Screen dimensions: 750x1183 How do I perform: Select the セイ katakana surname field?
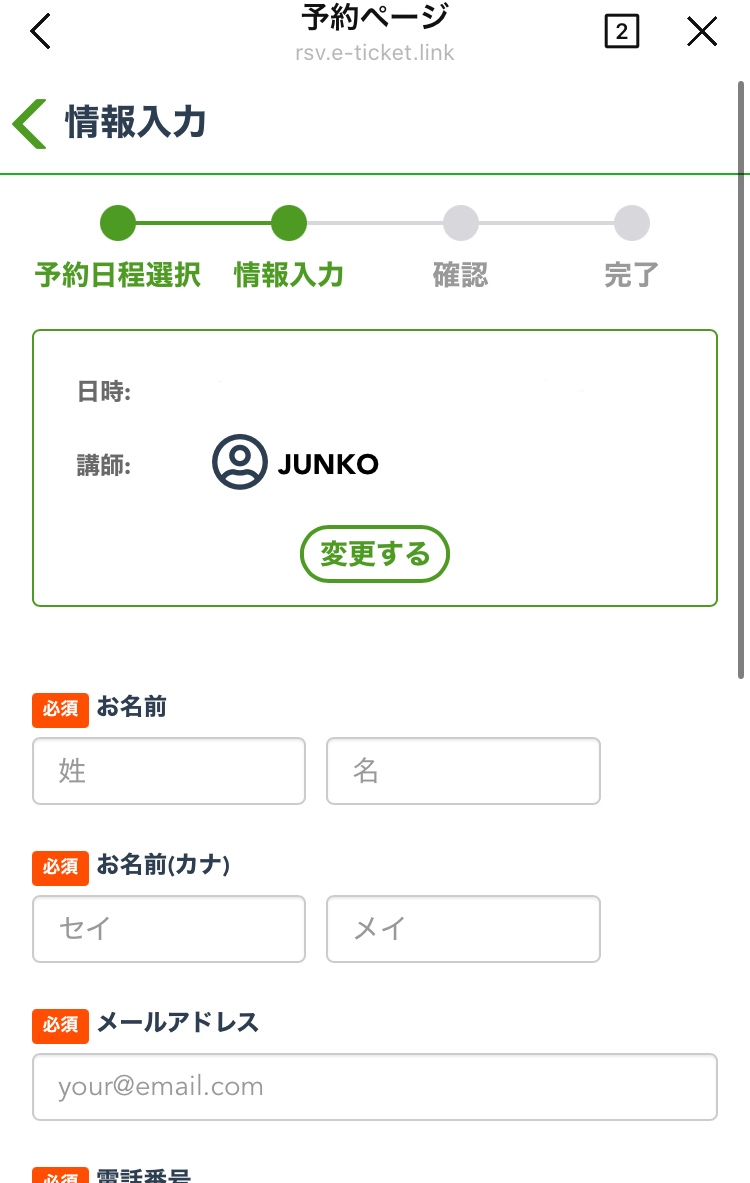(x=169, y=929)
